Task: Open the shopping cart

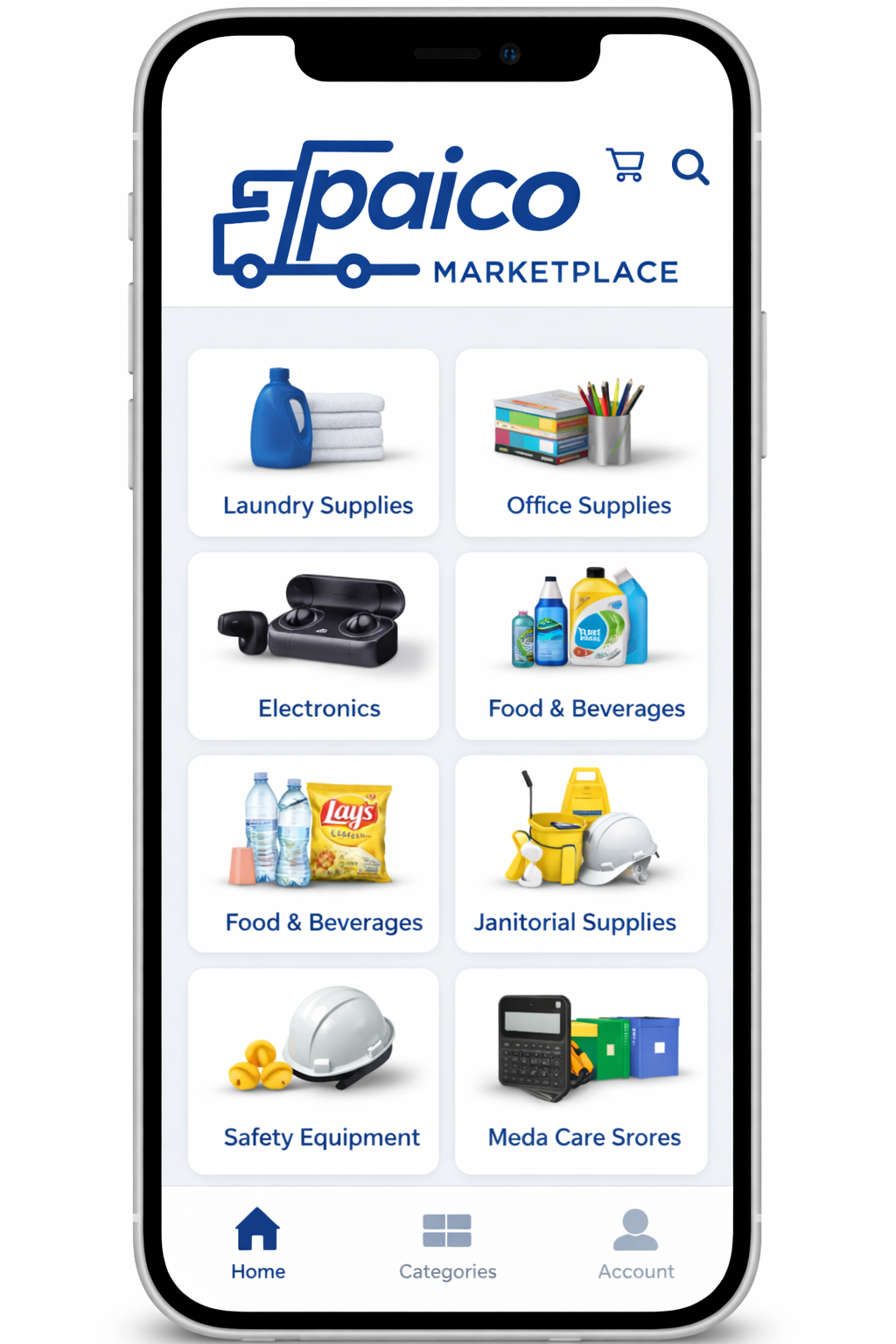Action: (625, 163)
